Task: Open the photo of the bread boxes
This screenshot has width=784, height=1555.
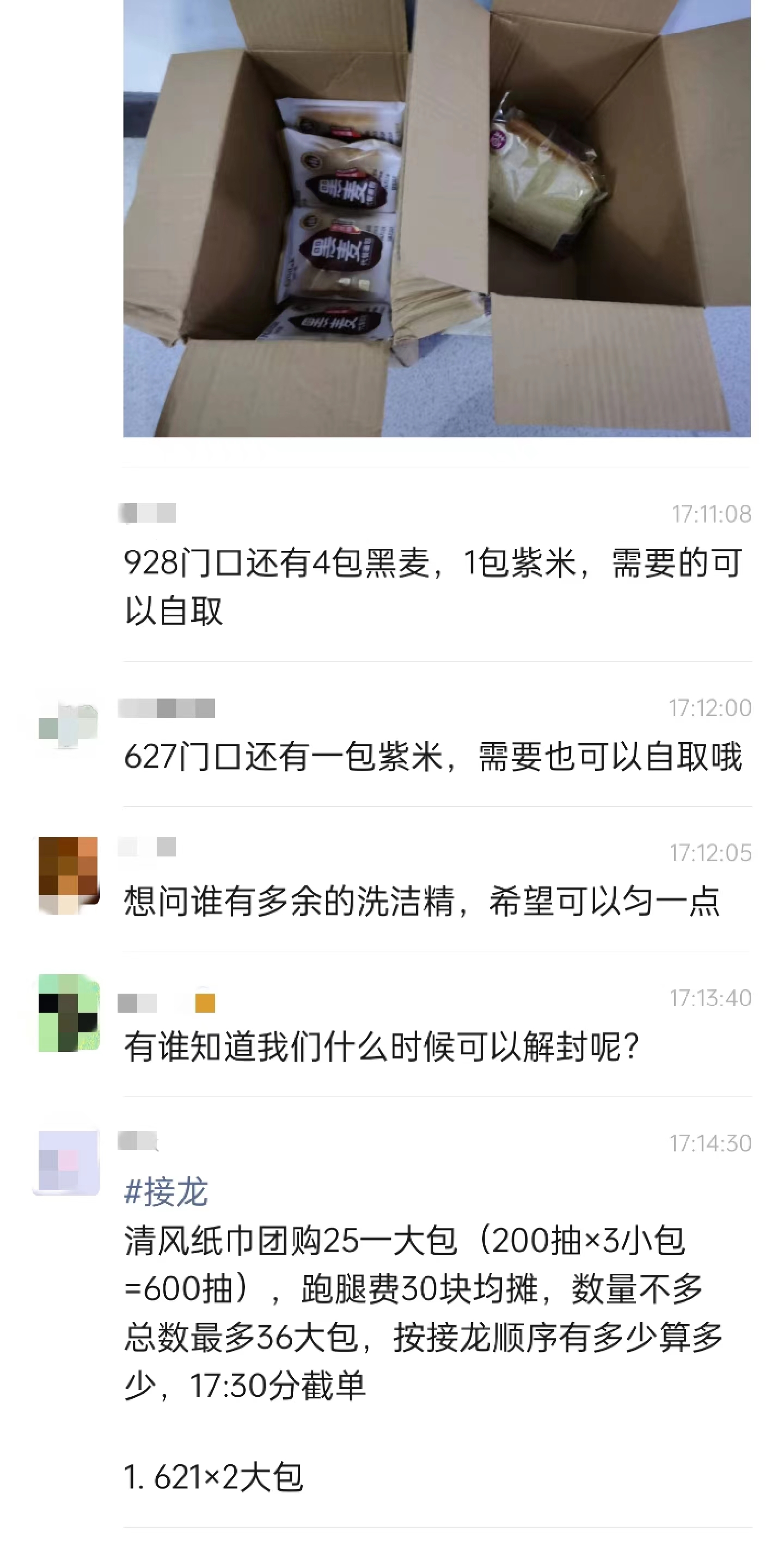Action: tap(436, 217)
